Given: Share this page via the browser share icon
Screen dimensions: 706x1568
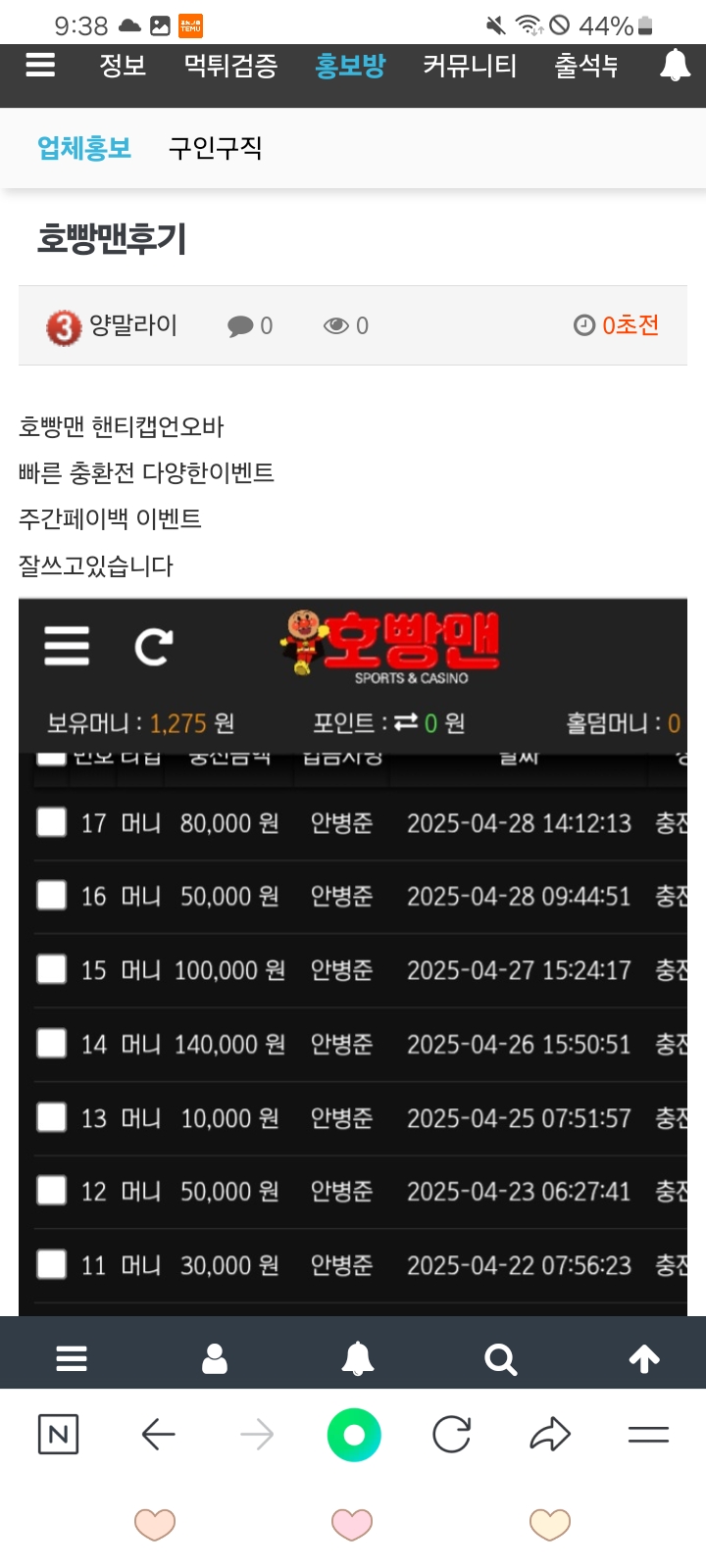Looking at the screenshot, I should 550,1435.
